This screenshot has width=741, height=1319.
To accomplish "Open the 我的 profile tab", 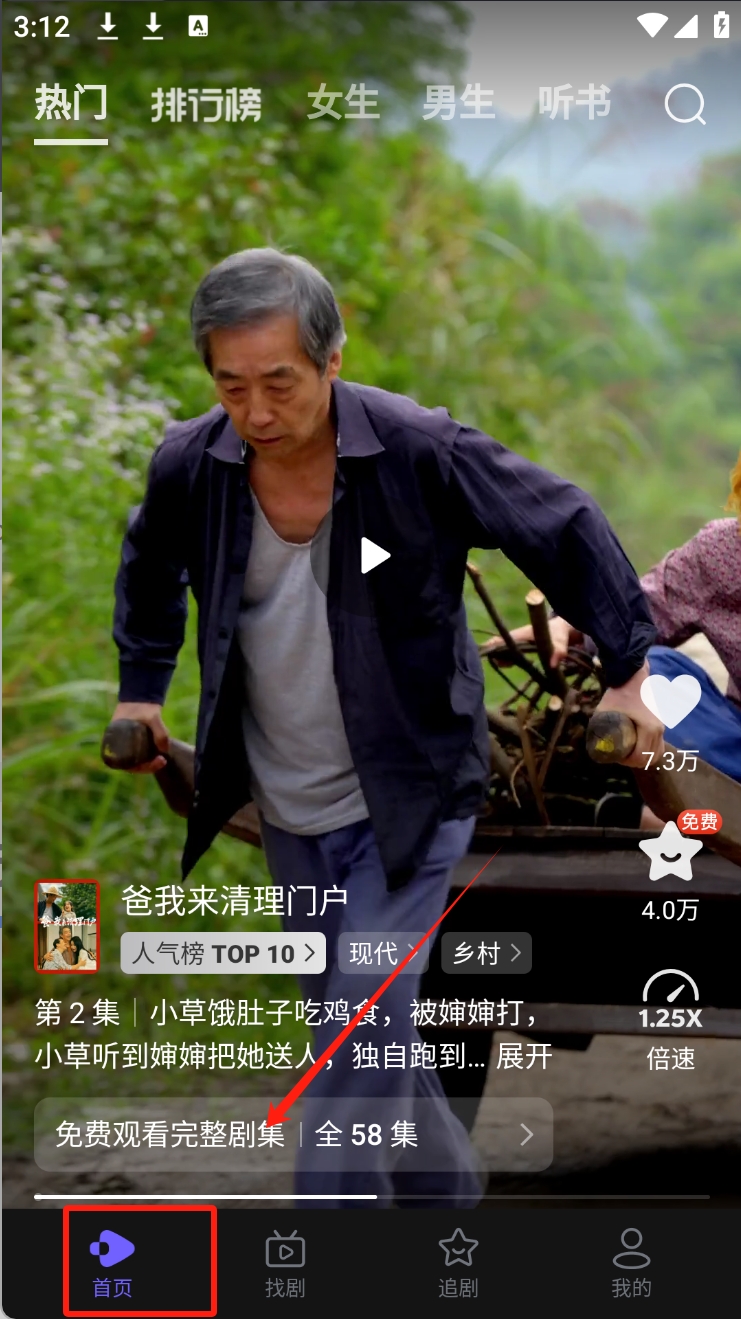I will (x=631, y=1263).
